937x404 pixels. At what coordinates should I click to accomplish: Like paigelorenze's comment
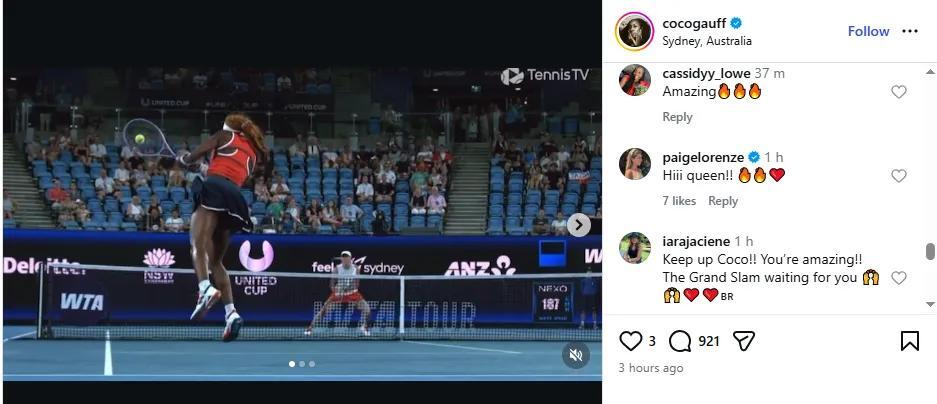(x=898, y=176)
